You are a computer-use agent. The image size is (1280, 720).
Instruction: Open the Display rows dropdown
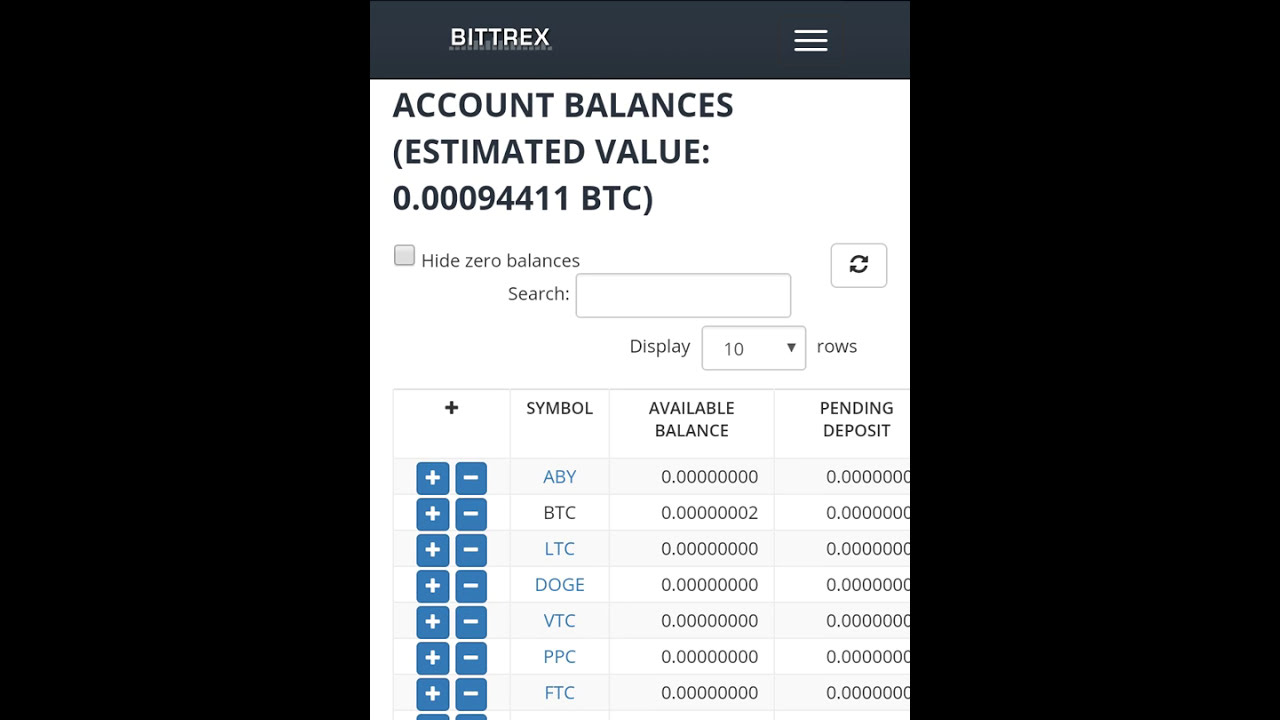coord(753,348)
